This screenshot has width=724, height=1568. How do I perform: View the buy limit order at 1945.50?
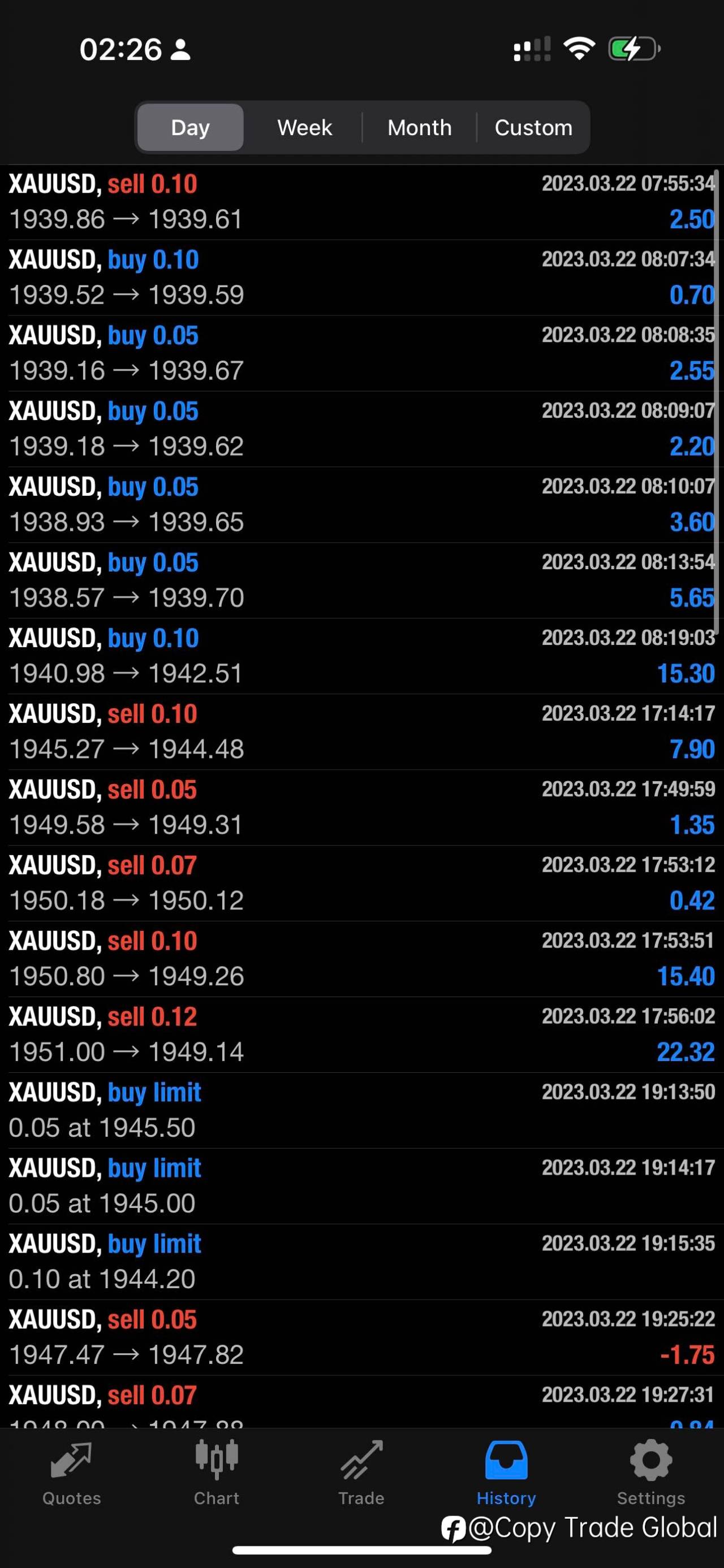361,1110
